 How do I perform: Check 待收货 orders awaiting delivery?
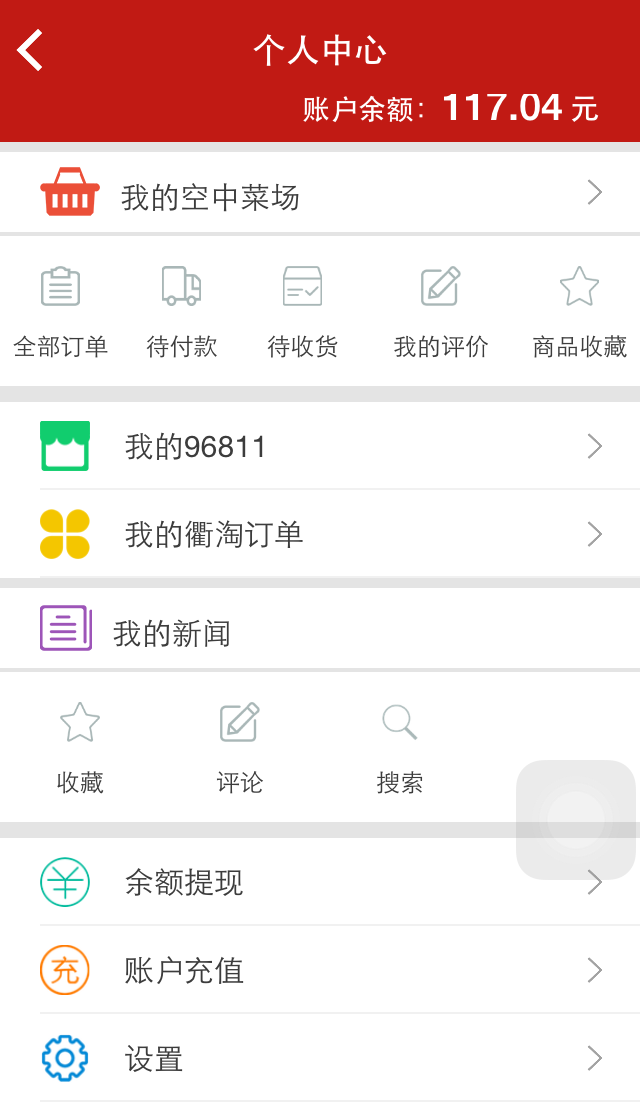click(x=302, y=312)
